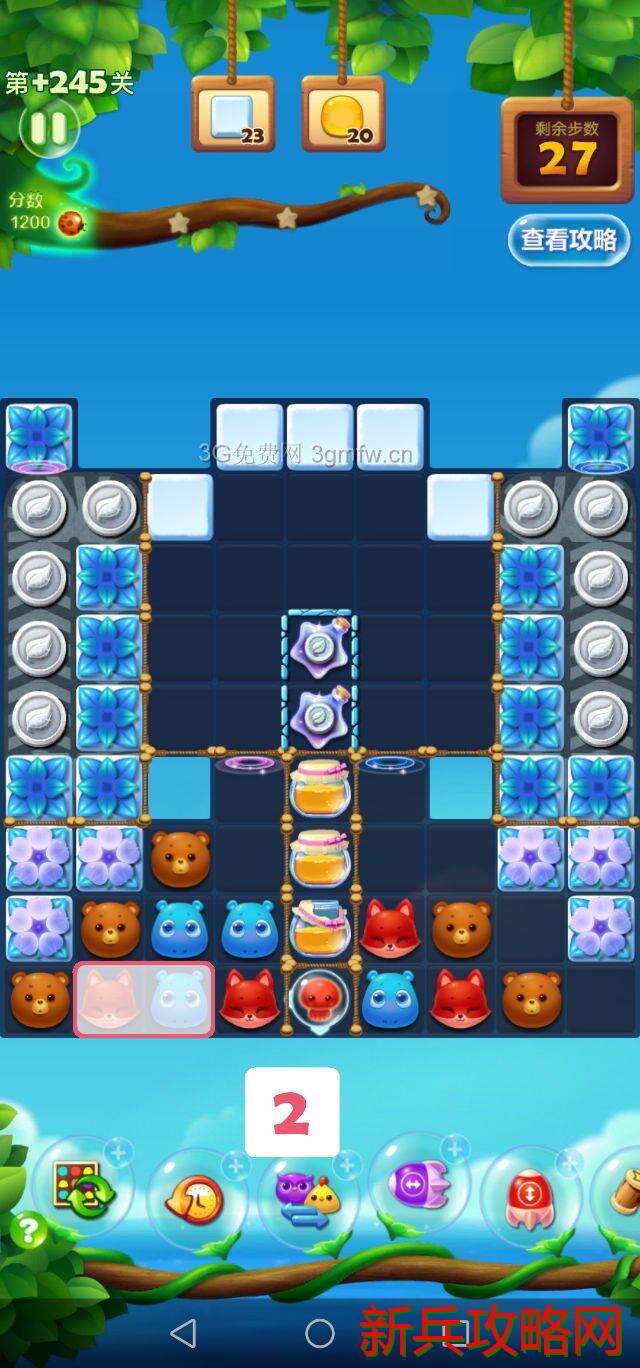Viewport: 640px width, 1368px height.
Task: Go back with the system back button
Action: 183,1332
